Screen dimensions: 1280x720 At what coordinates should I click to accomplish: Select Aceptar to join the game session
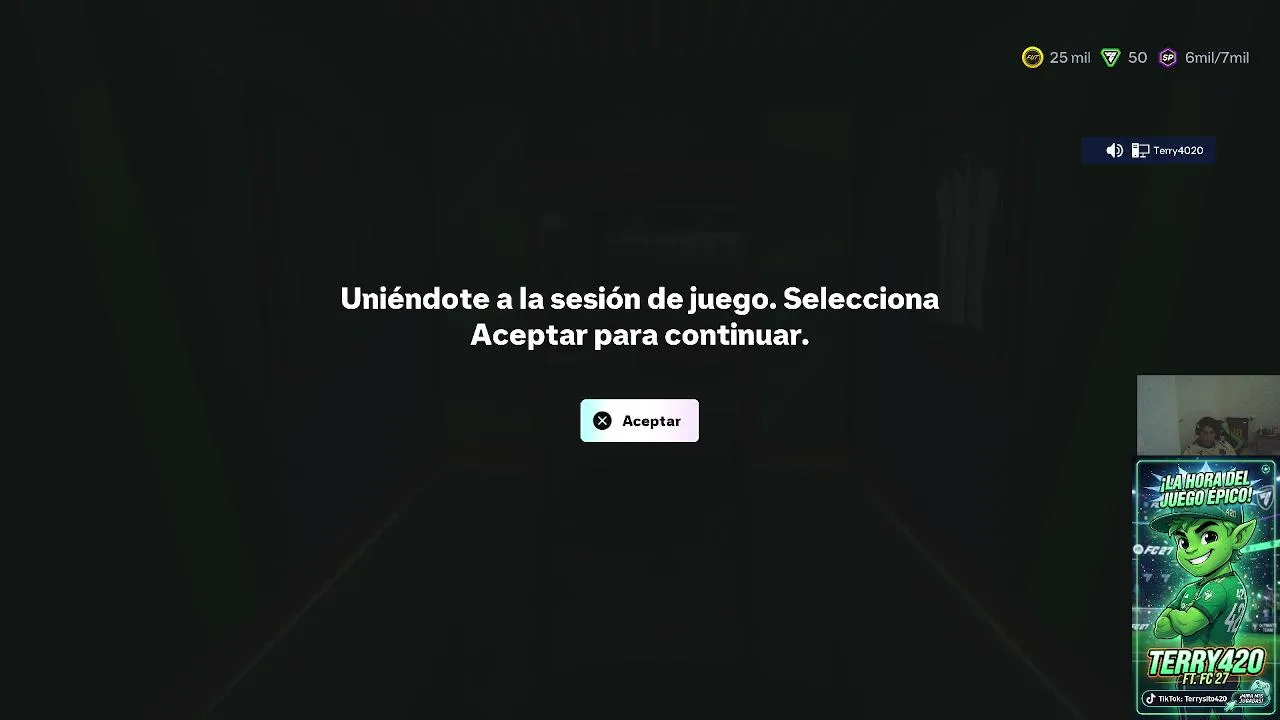[639, 421]
